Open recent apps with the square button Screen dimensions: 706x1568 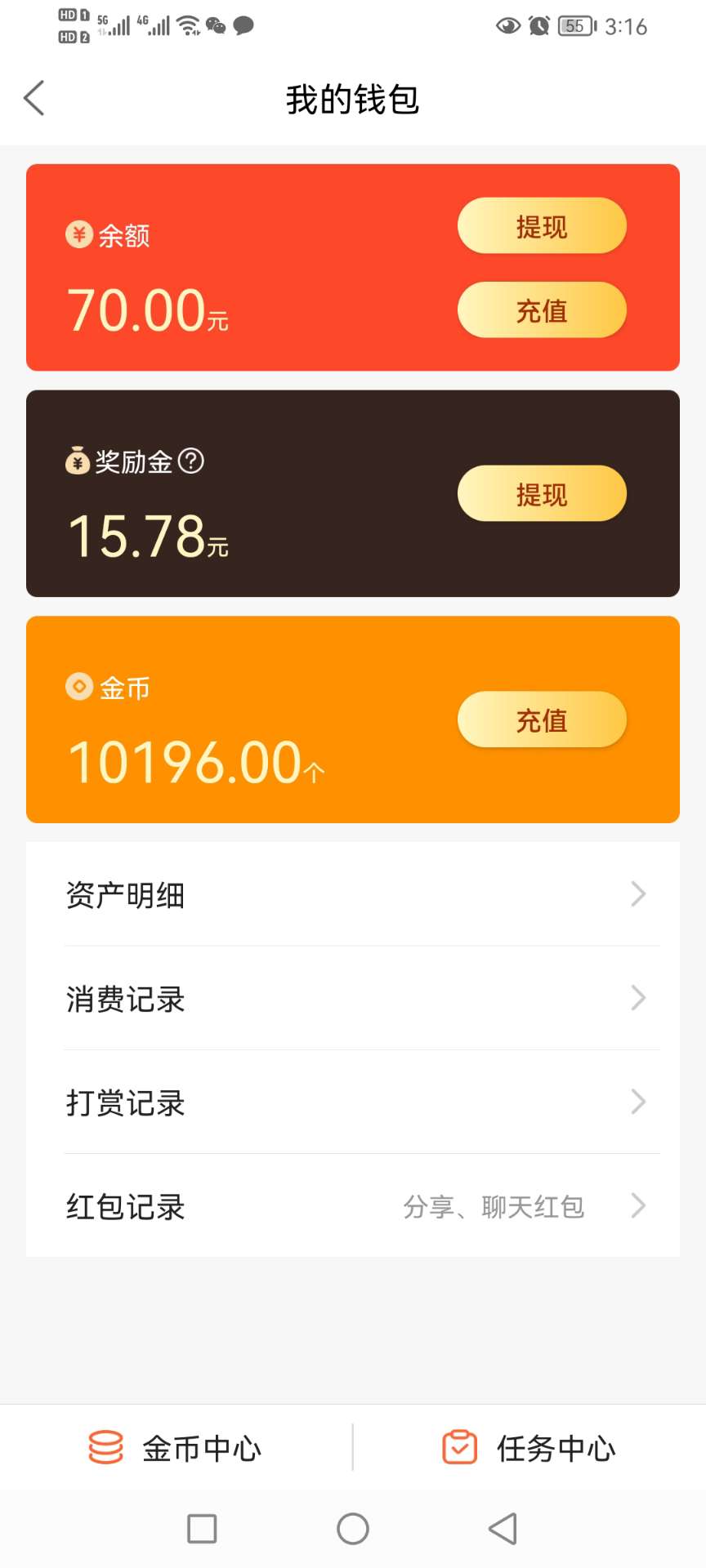pyautogui.click(x=202, y=1529)
